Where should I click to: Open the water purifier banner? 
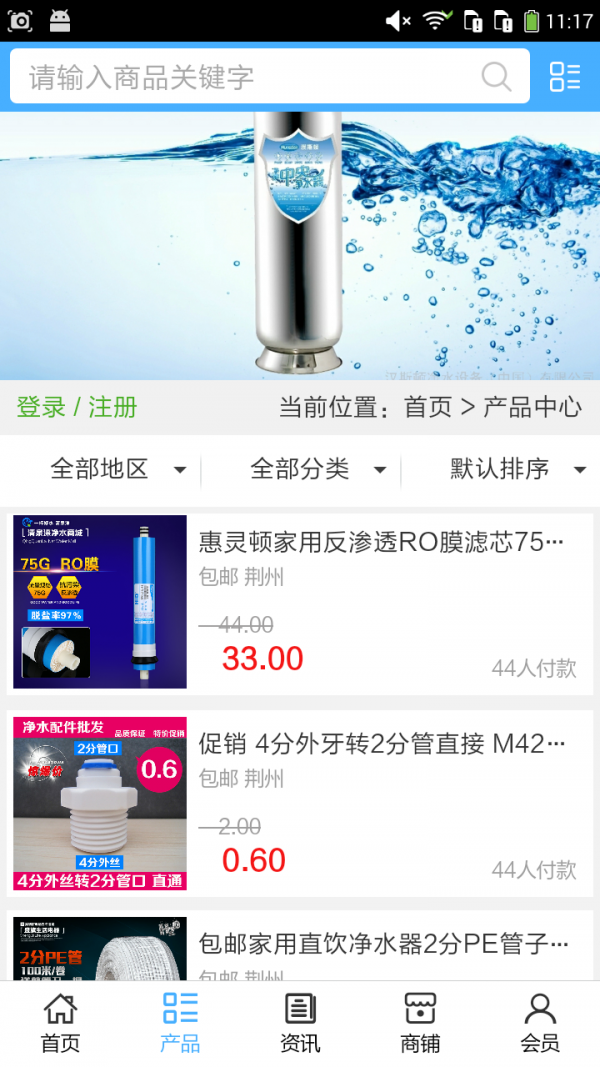[x=300, y=245]
